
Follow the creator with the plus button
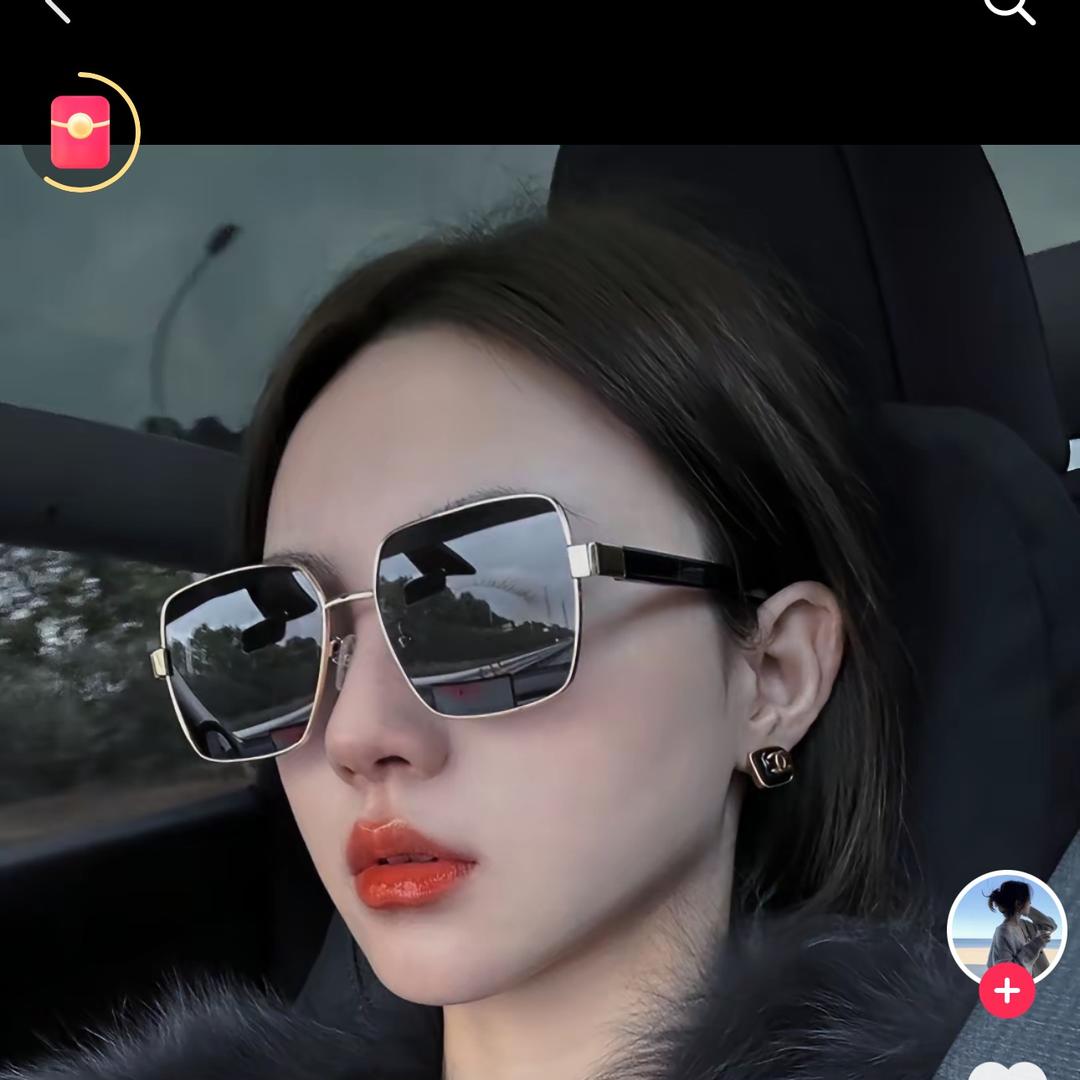click(1006, 991)
